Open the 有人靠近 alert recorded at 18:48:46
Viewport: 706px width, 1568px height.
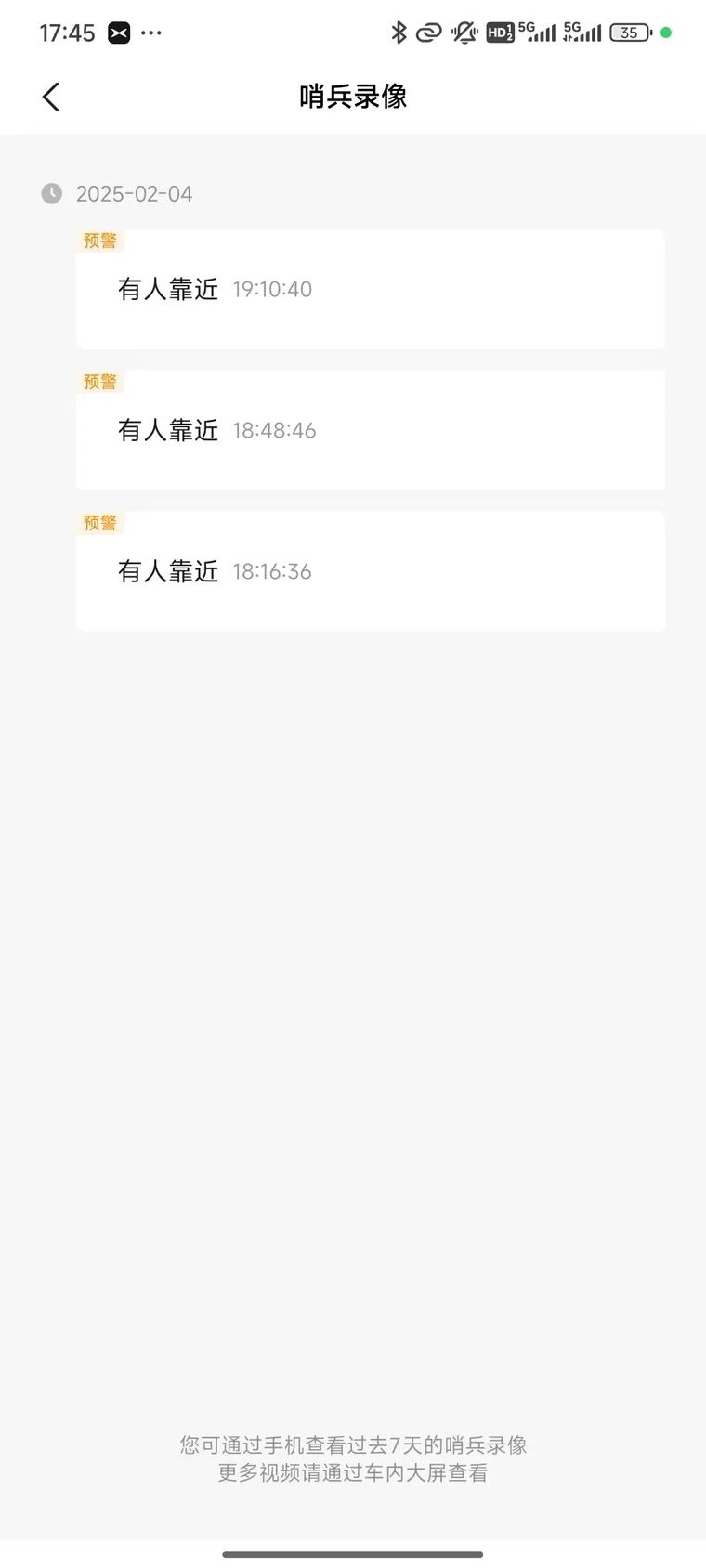click(371, 430)
